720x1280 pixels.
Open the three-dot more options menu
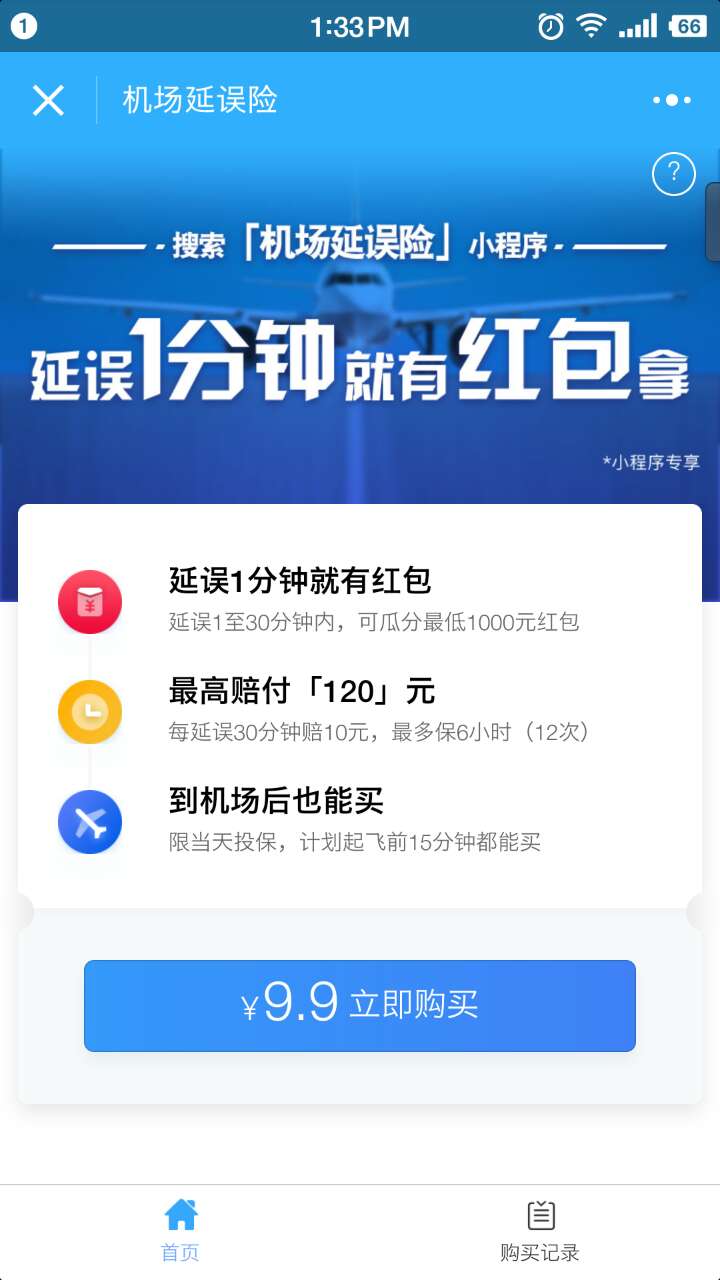point(672,100)
